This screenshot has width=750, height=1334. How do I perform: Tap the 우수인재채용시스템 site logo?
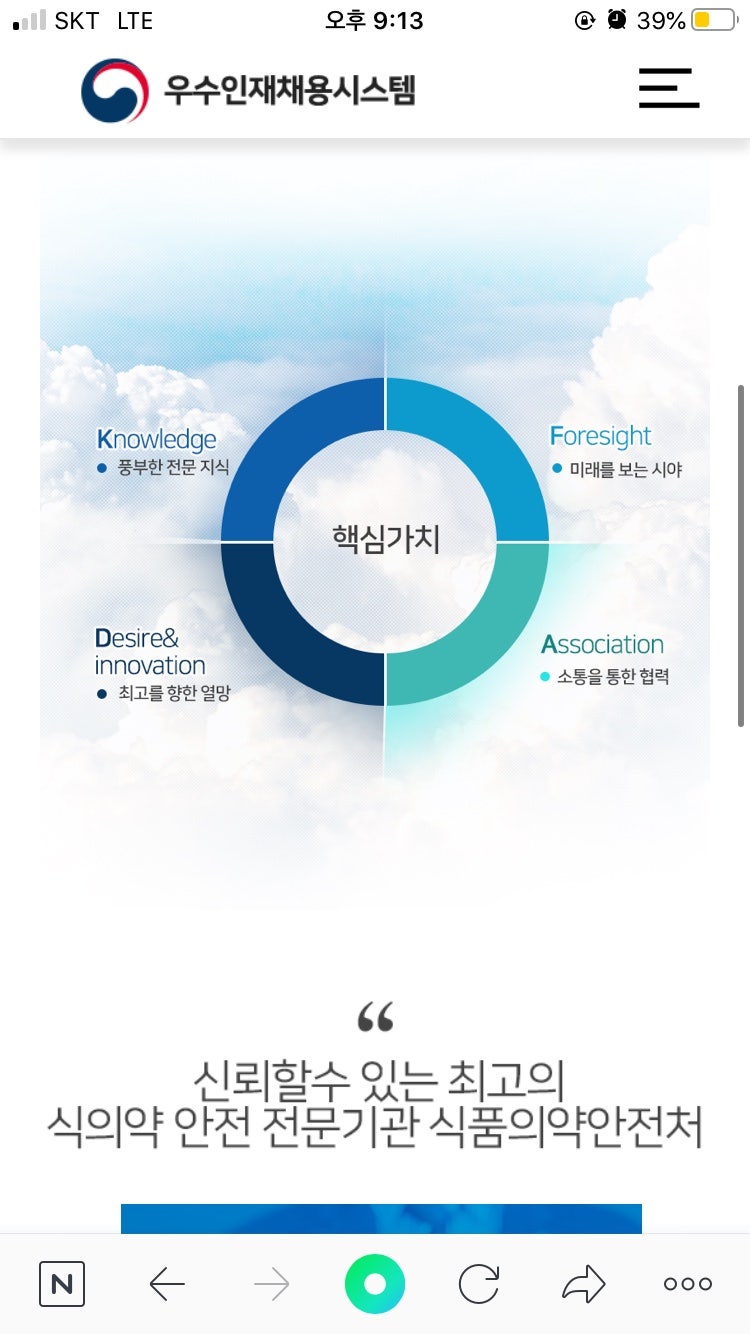[x=248, y=90]
